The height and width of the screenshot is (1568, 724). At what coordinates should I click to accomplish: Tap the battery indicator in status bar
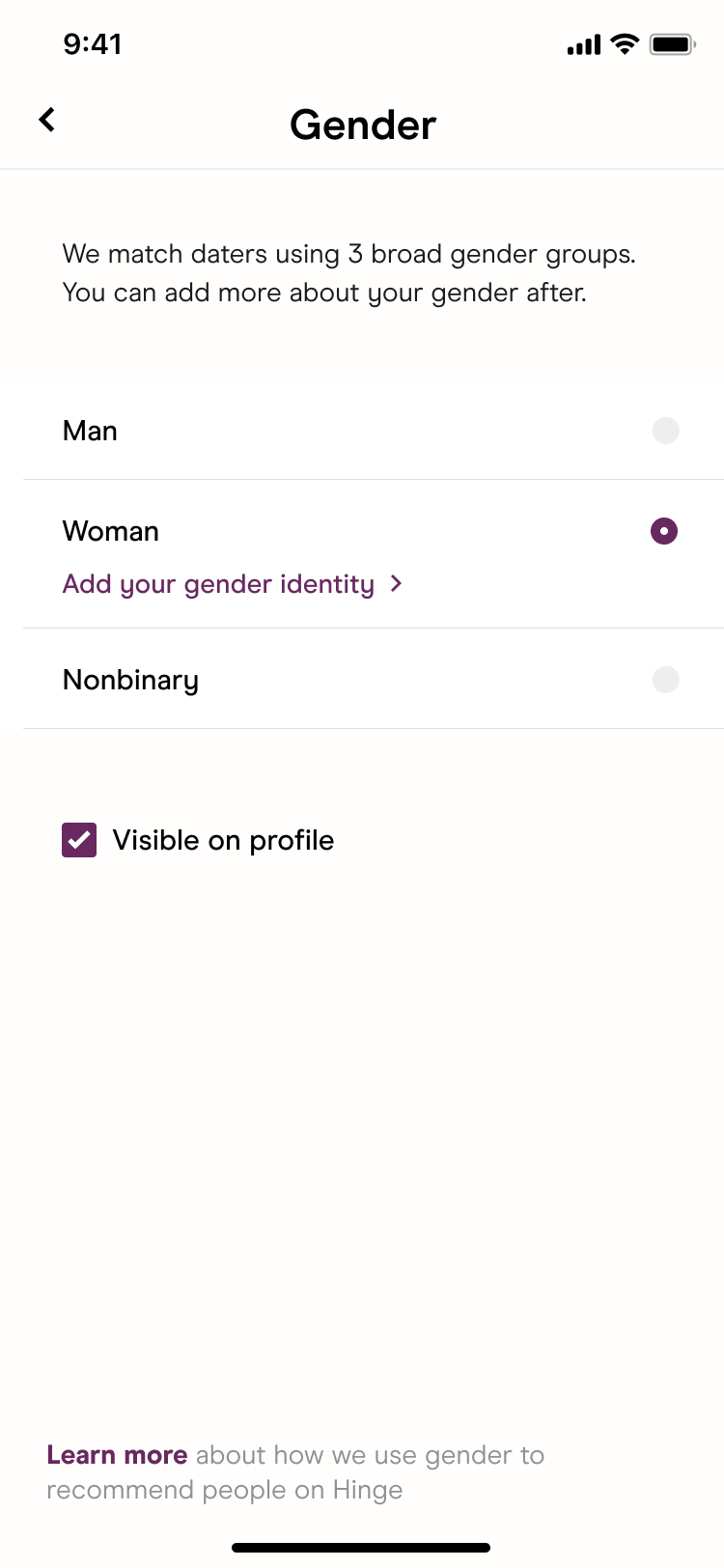pyautogui.click(x=671, y=43)
